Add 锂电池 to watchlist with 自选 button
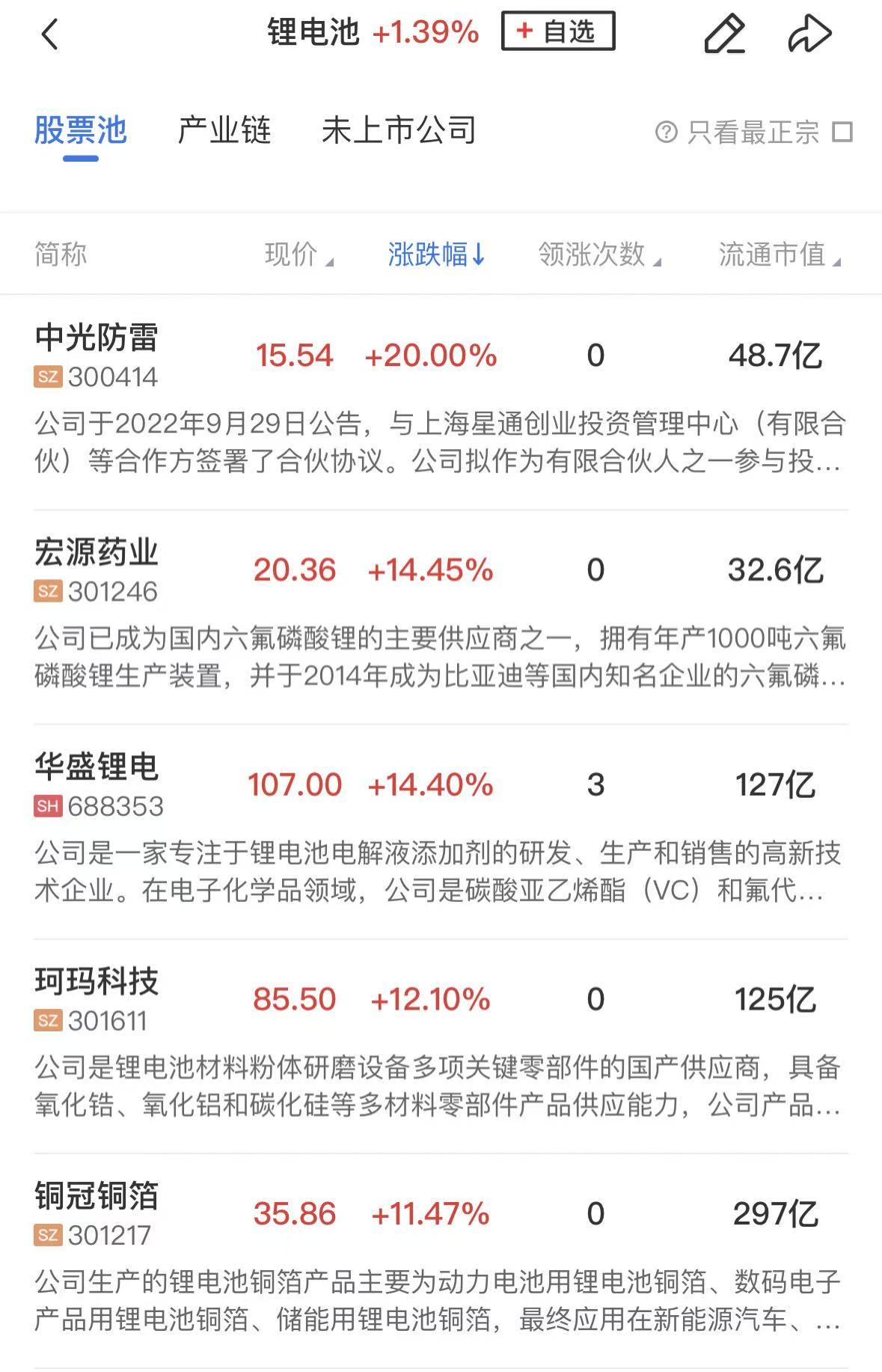Image resolution: width=882 pixels, height=1372 pixels. [x=558, y=31]
